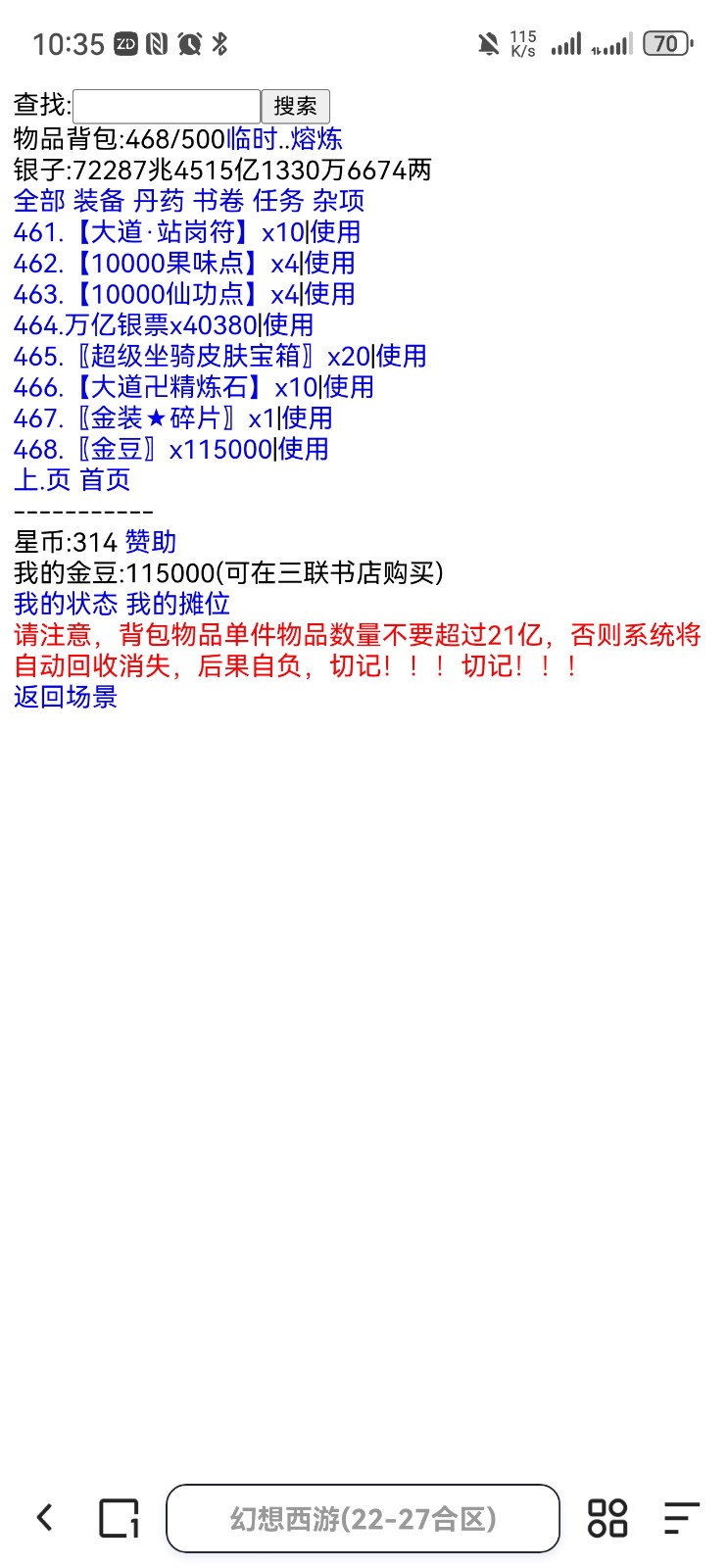This screenshot has height=1568, width=728.
Task: Return via 返回场景 link
Action: click(66, 697)
